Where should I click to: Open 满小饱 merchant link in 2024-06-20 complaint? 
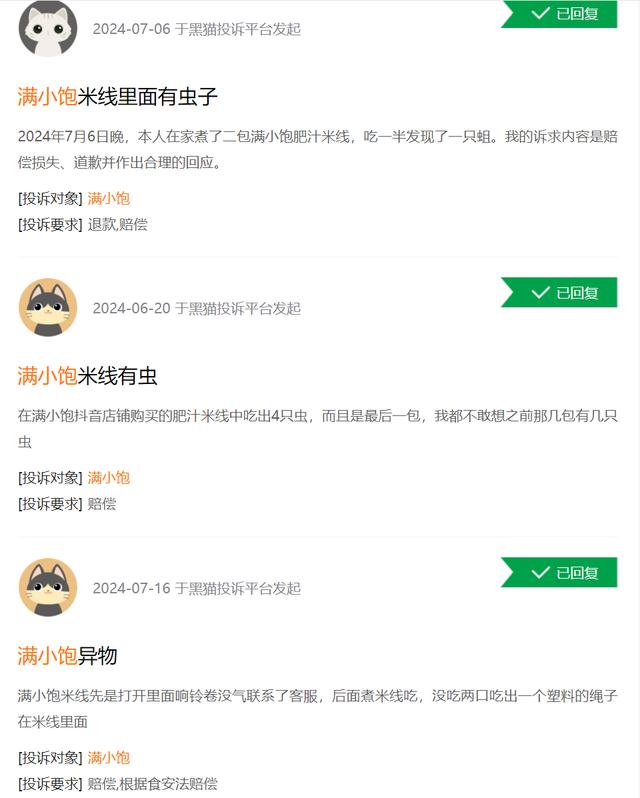tap(109, 478)
